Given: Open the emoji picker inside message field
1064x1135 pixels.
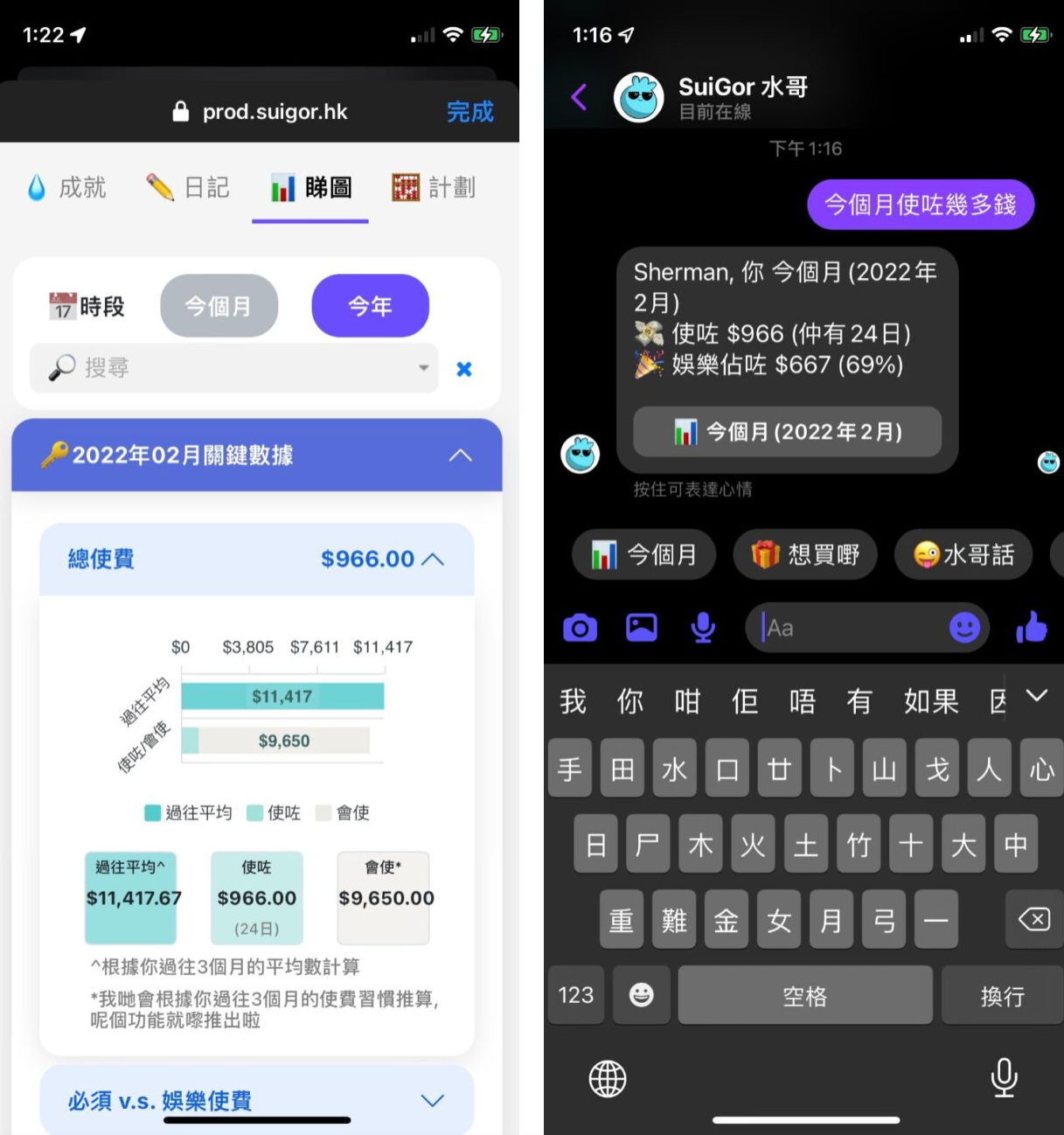Looking at the screenshot, I should [964, 627].
